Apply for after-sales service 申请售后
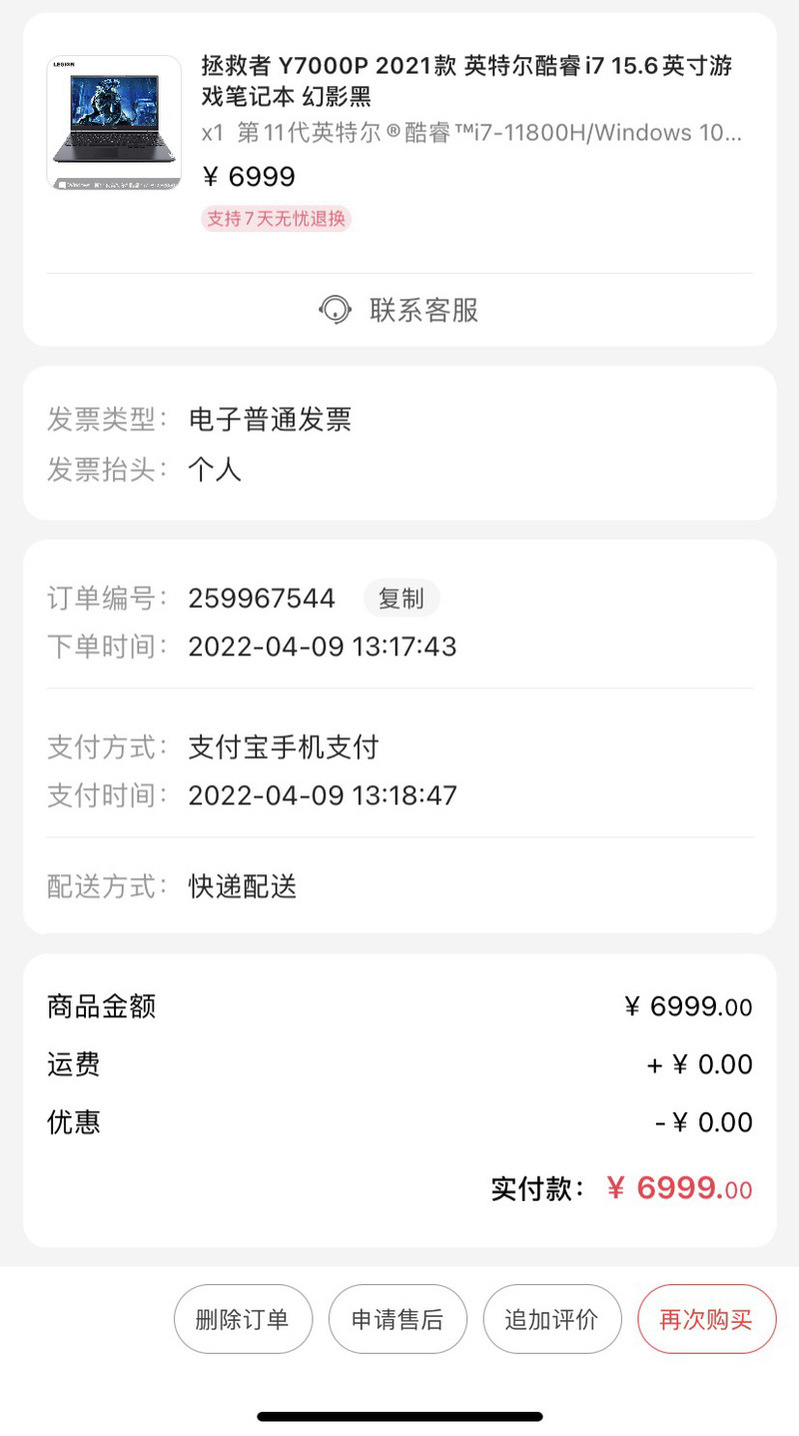Image resolution: width=799 pixels, height=1436 pixels. (398, 1319)
